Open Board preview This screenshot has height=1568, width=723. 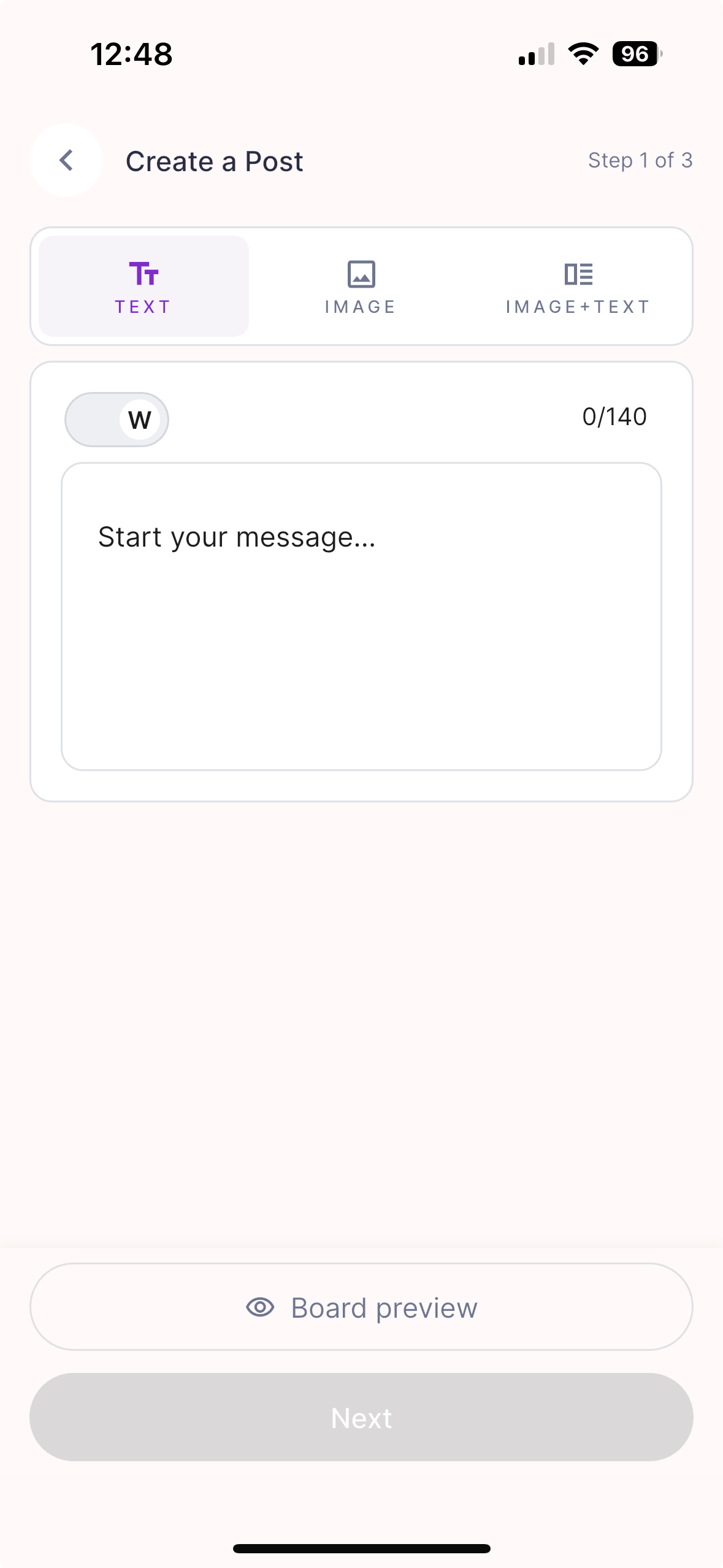pyautogui.click(x=361, y=1307)
